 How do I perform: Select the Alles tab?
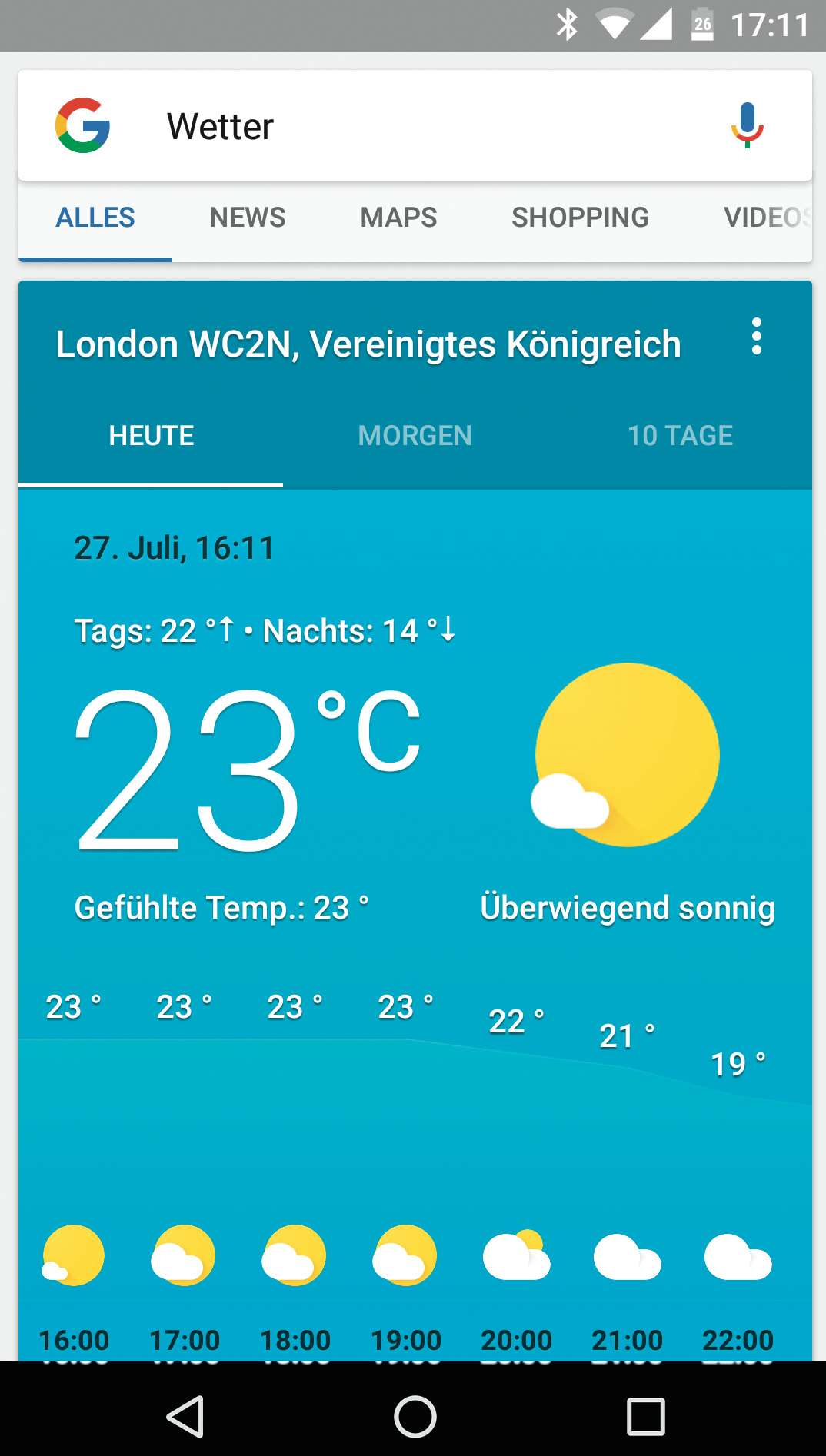pyautogui.click(x=95, y=218)
